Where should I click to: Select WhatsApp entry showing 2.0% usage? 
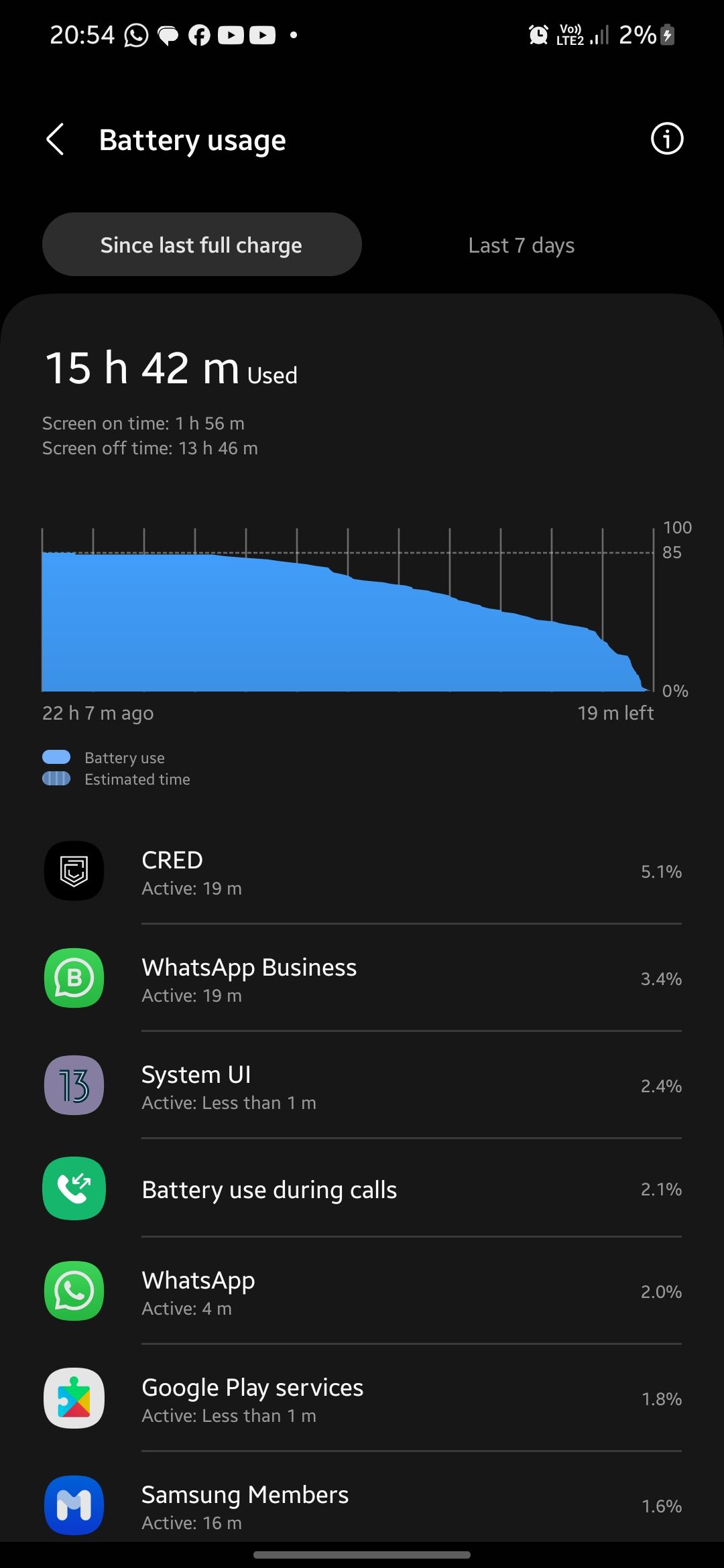coord(362,1291)
